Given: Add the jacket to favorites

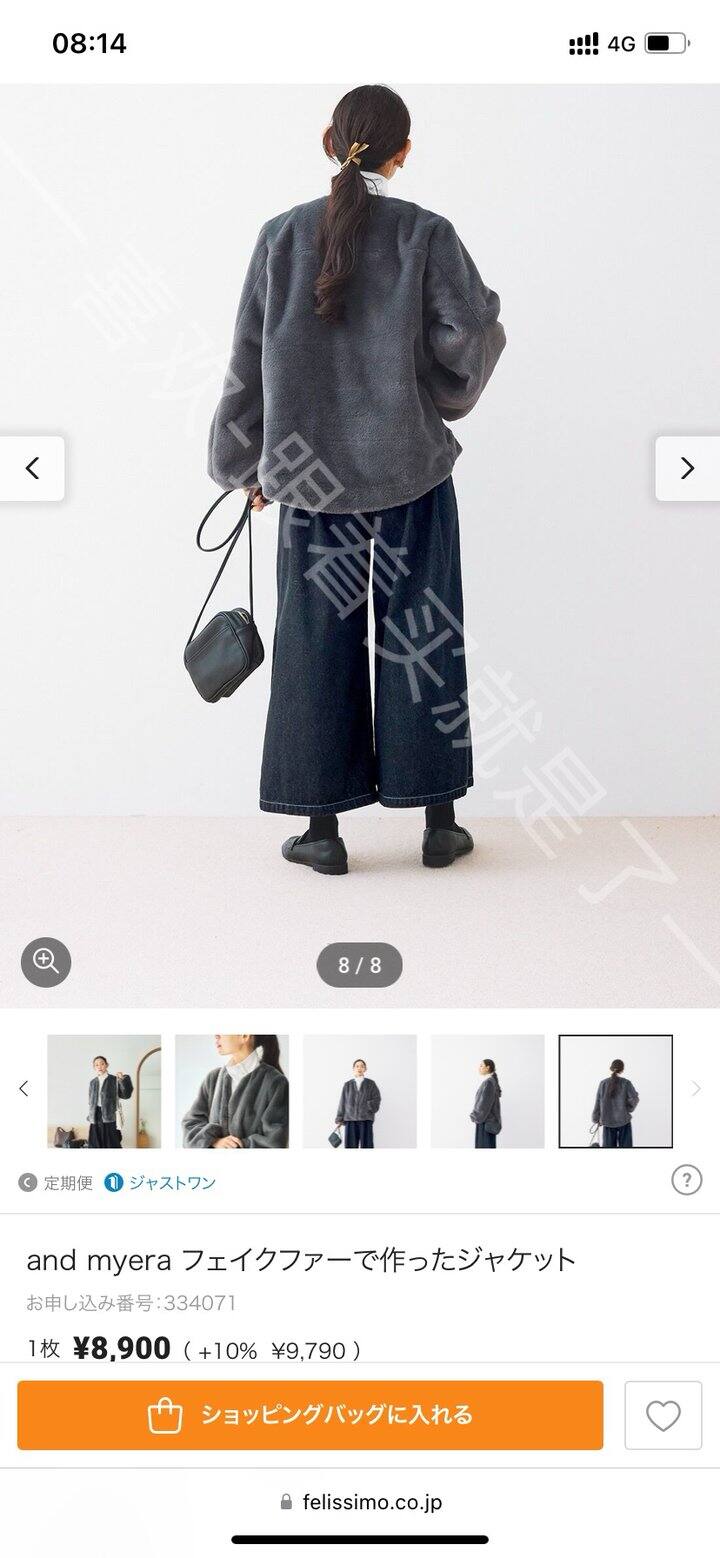Looking at the screenshot, I should tap(663, 1415).
